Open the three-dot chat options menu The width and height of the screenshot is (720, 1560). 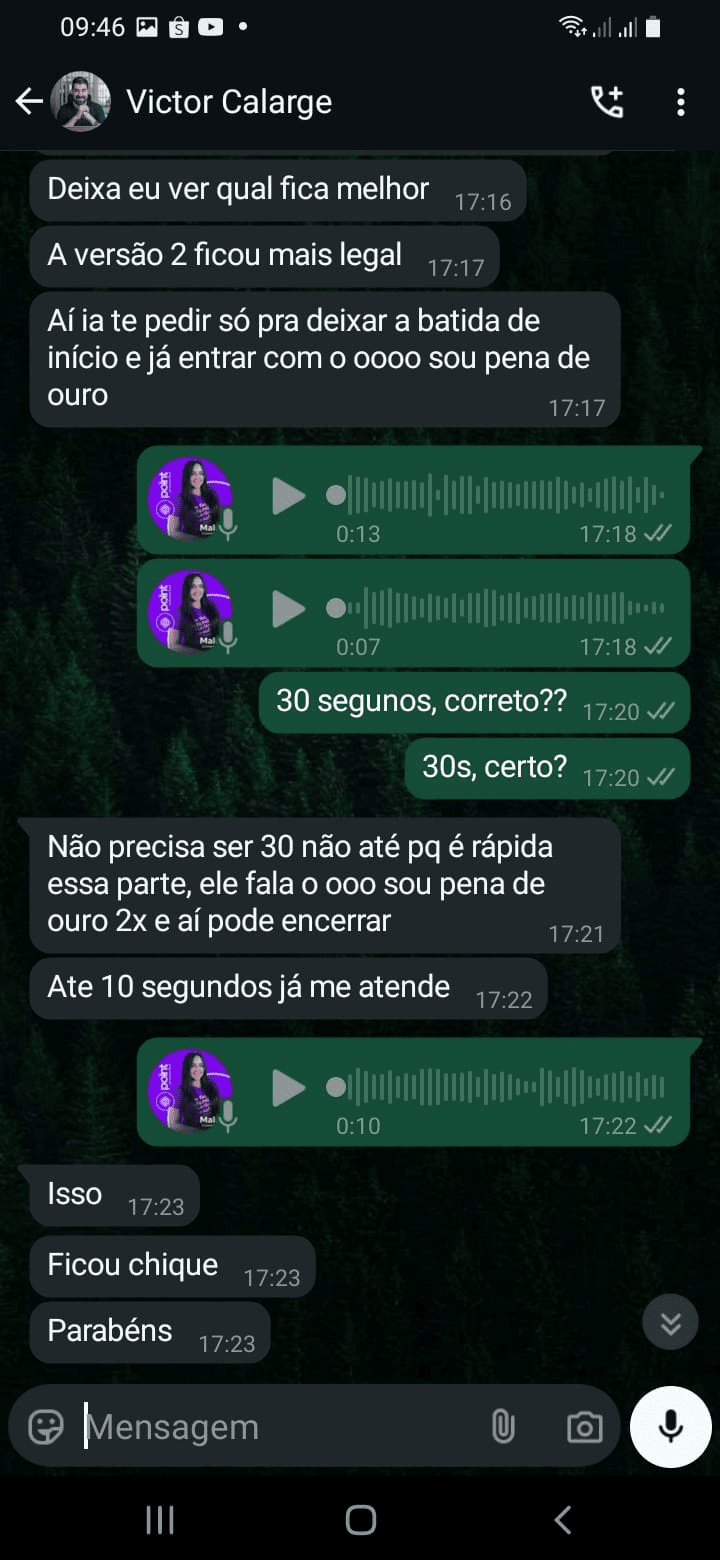point(681,102)
